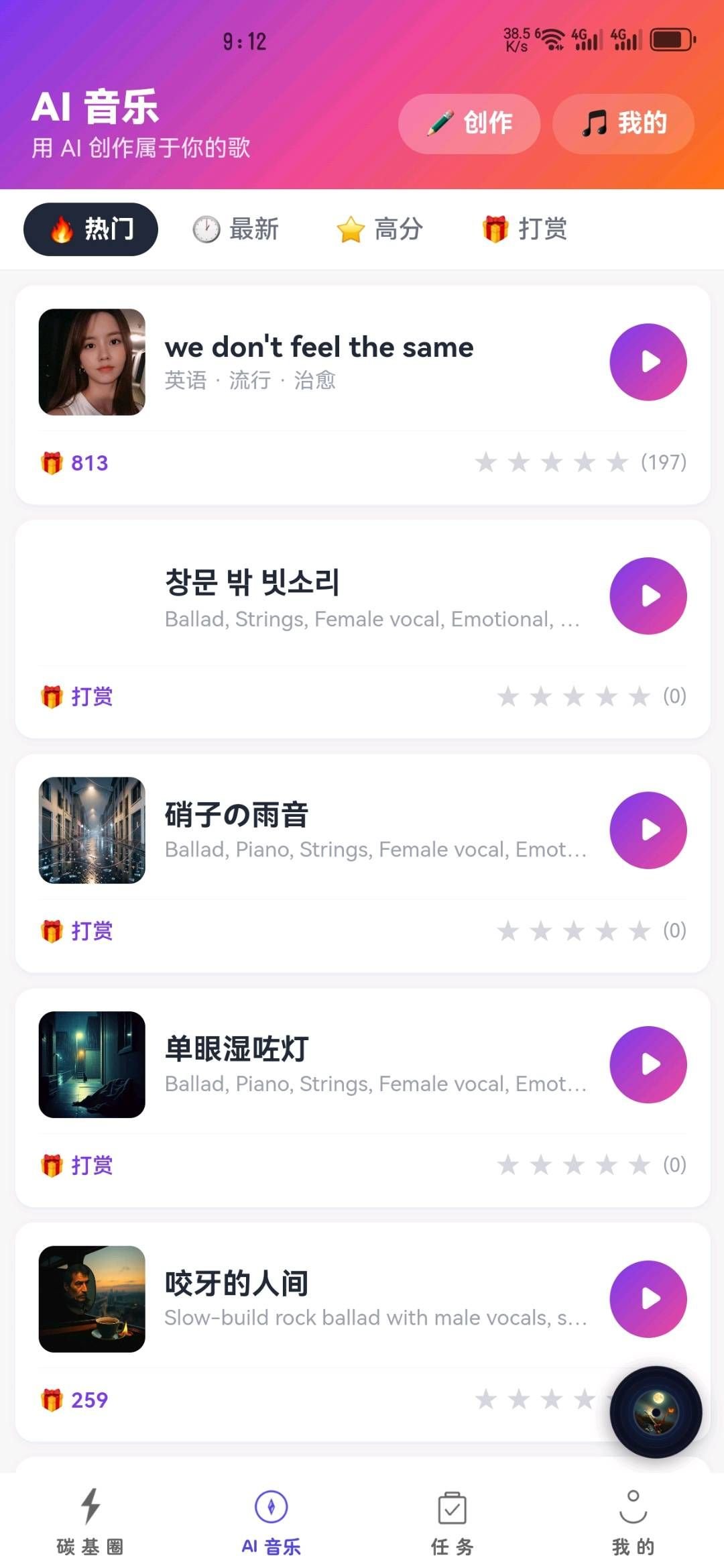Switch to the 打赏 filter tab
This screenshot has width=724, height=1568.
pos(524,229)
